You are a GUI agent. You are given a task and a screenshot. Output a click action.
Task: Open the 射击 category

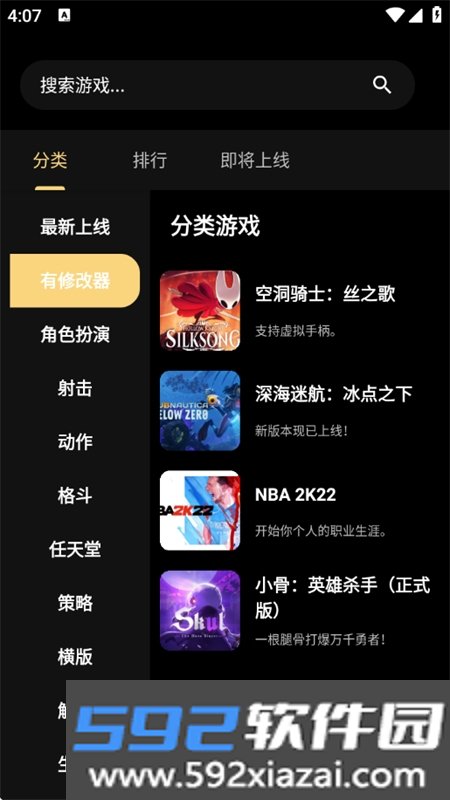point(75,388)
